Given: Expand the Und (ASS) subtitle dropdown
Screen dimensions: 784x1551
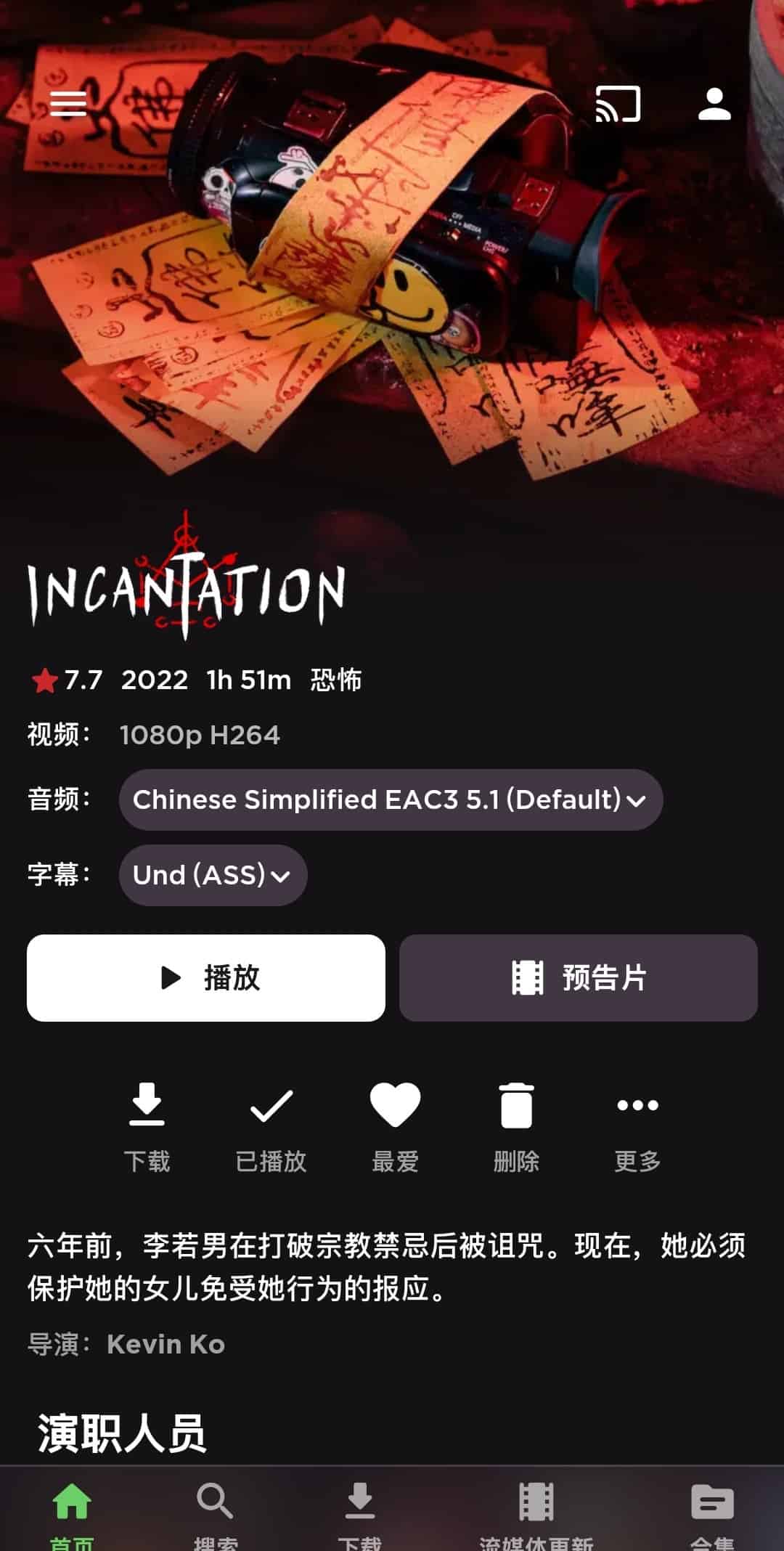Looking at the screenshot, I should (213, 875).
